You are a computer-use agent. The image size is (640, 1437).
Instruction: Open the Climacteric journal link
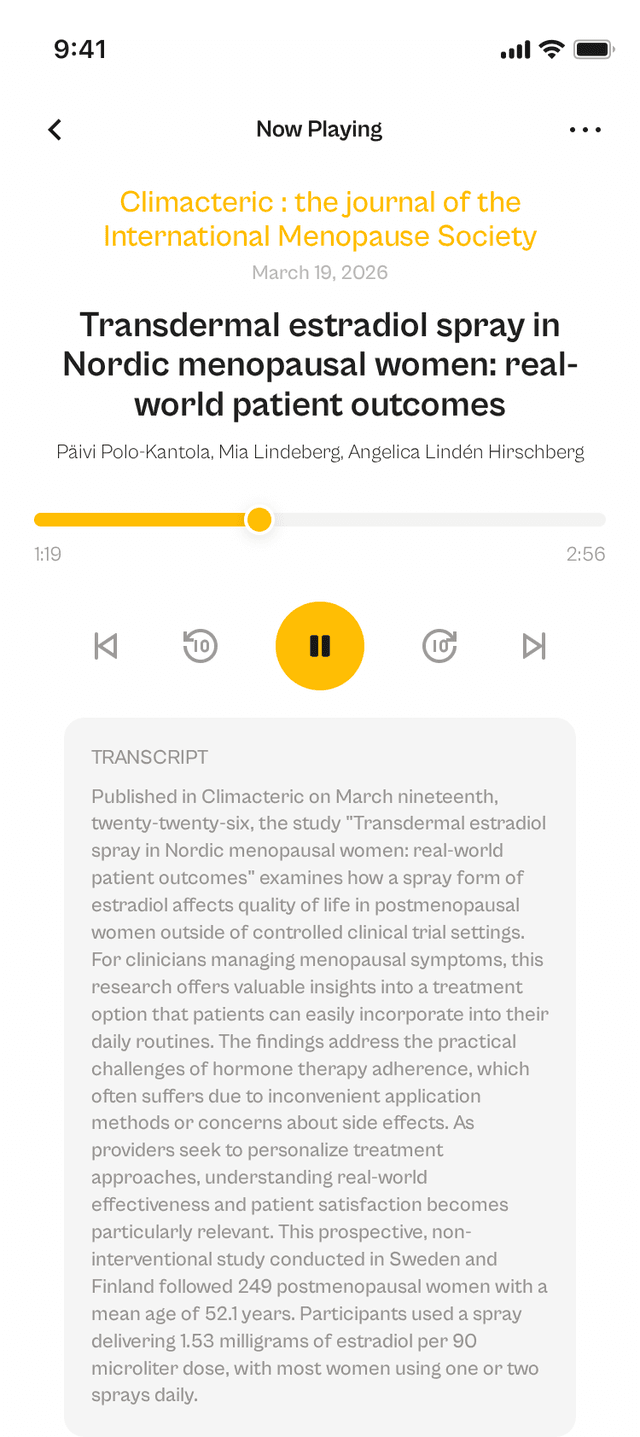tap(320, 219)
